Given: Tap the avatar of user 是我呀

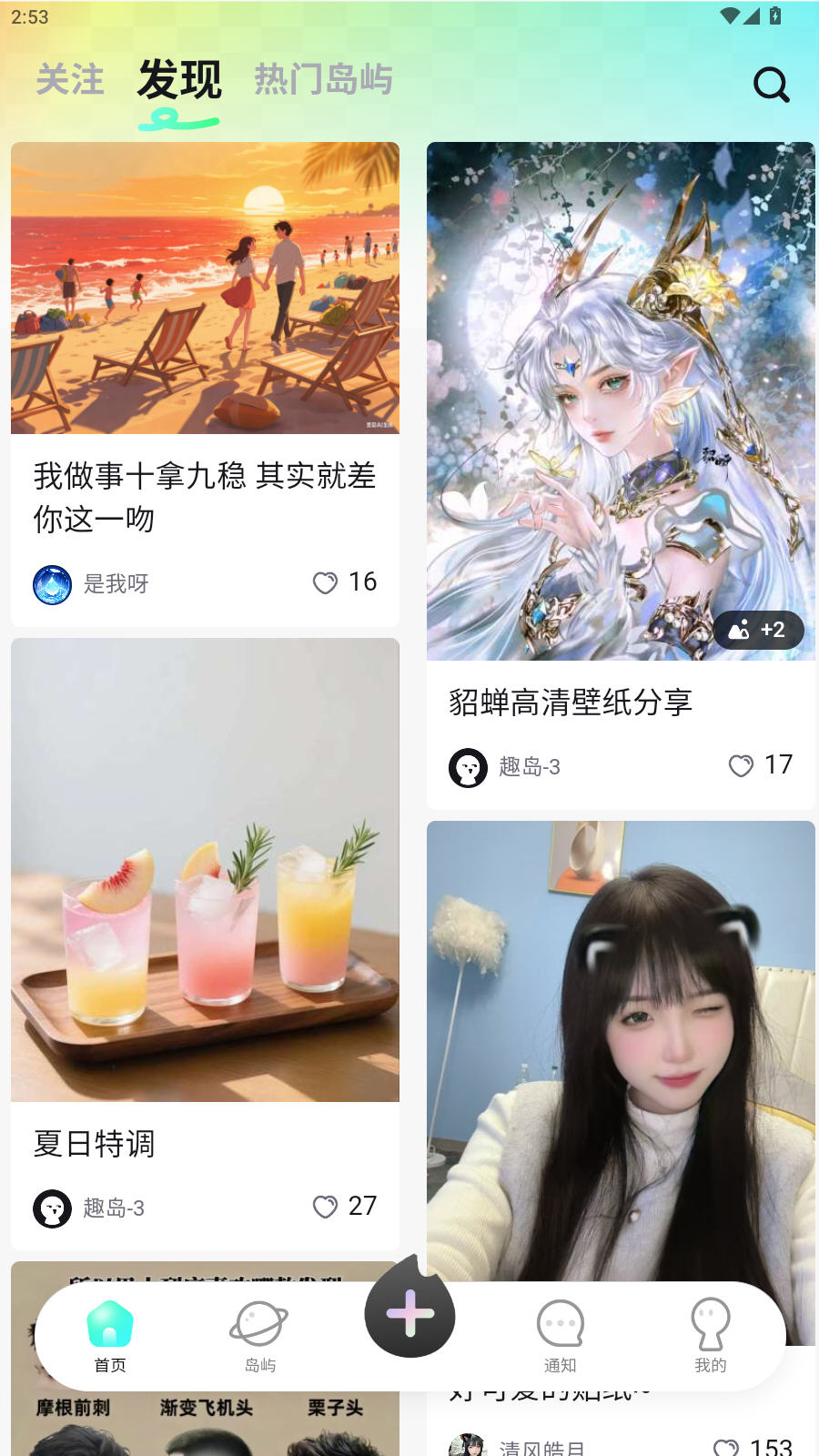Looking at the screenshot, I should [52, 584].
